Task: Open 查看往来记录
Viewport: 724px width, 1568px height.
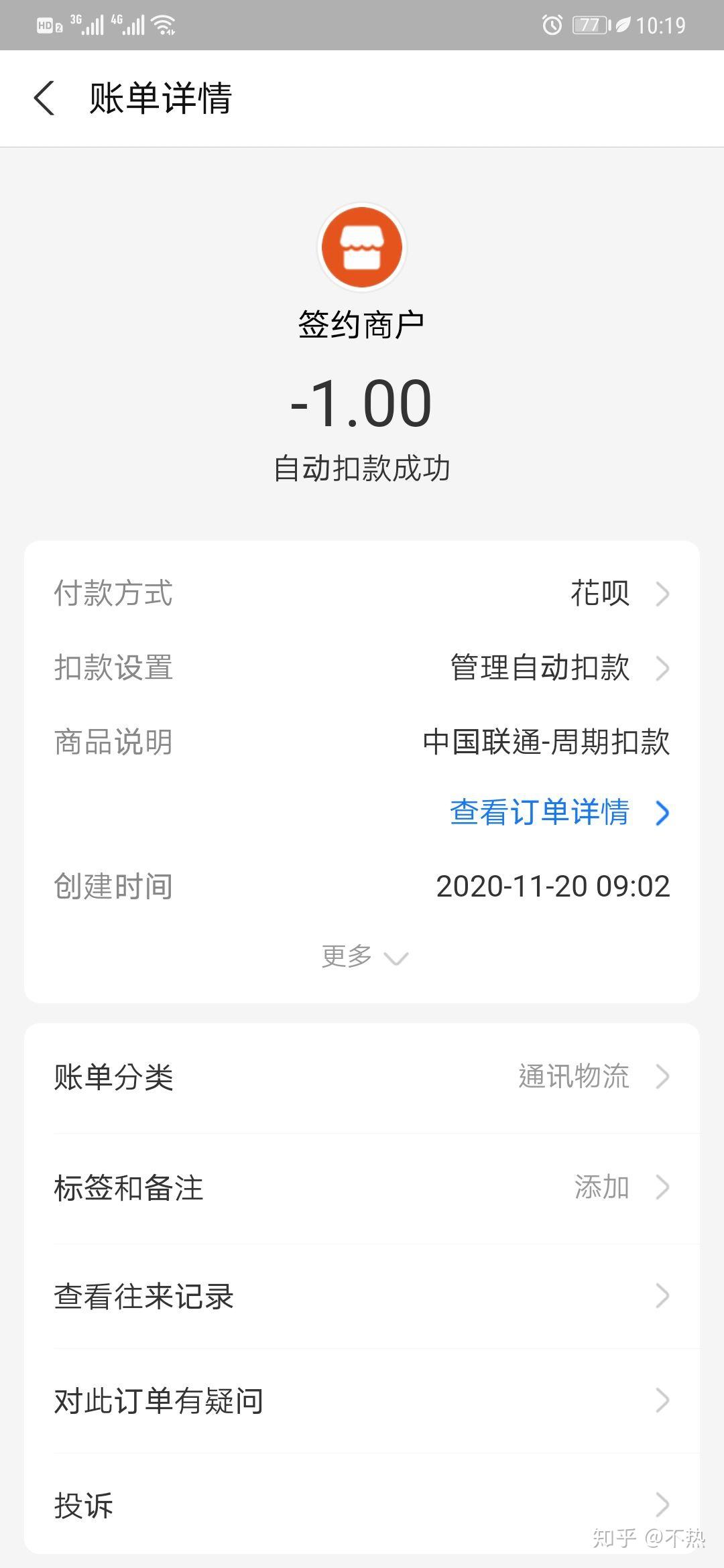Action: tap(362, 1297)
